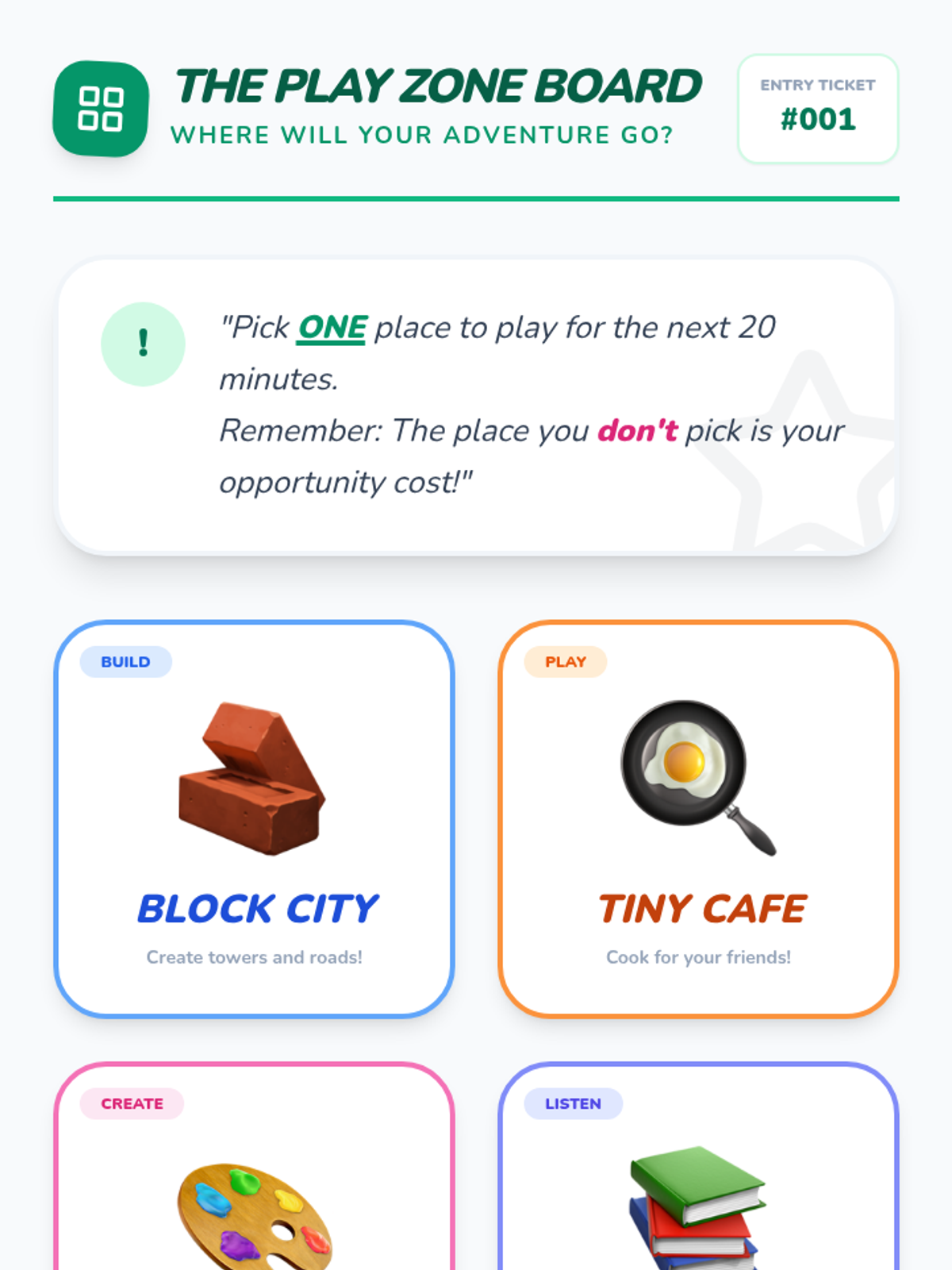Select the Create card with paint palette

click(x=254, y=1166)
